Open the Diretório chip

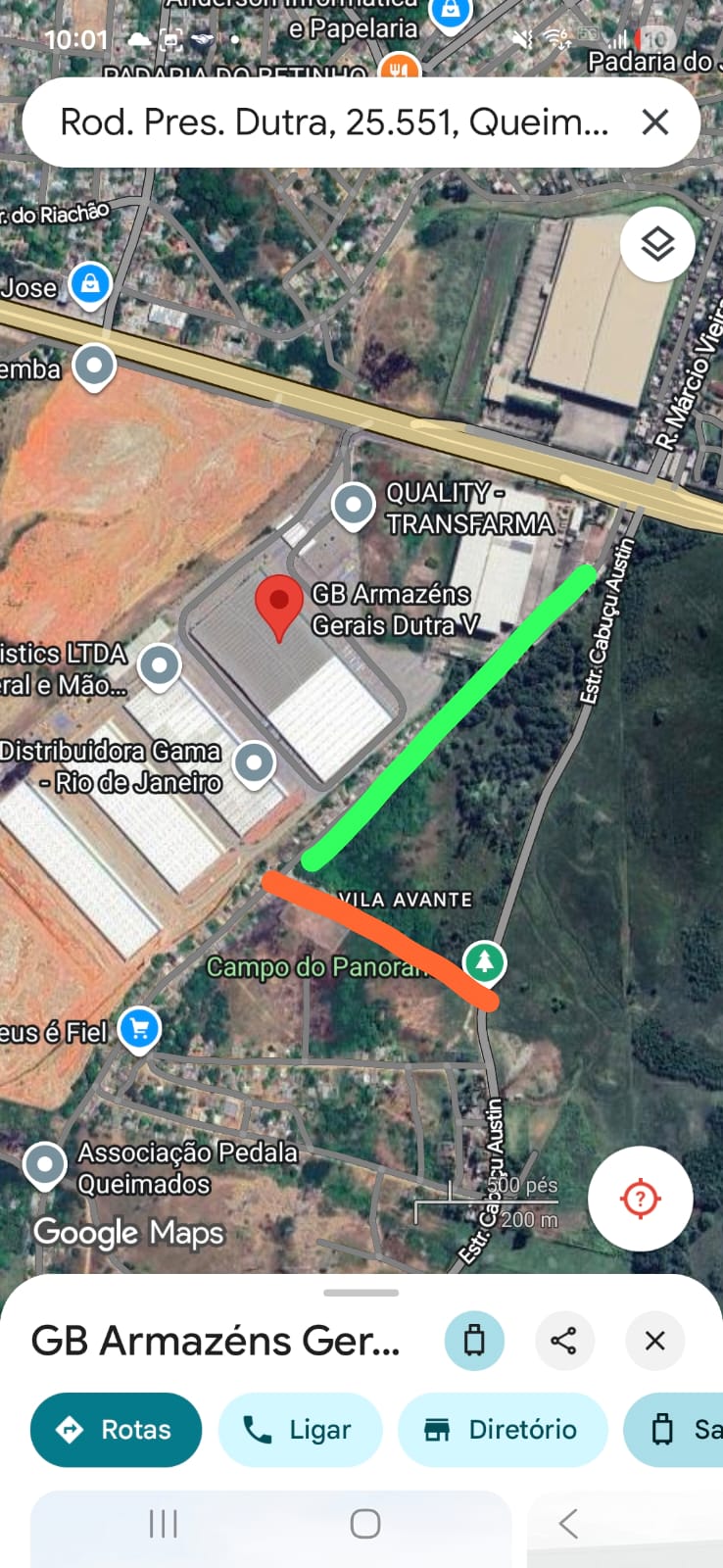502,1430
